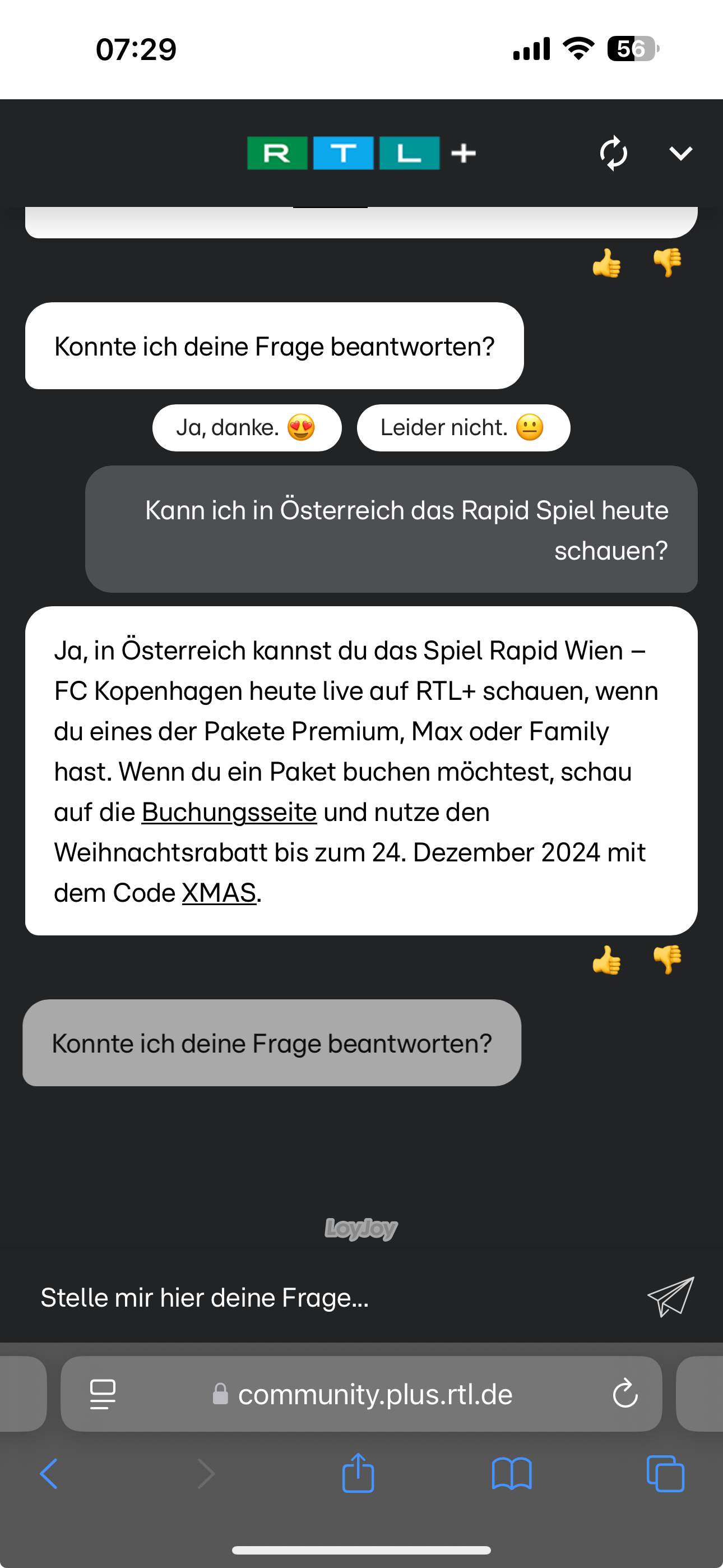723x1568 pixels.
Task: Show open Safari tabs
Action: coord(665,1474)
